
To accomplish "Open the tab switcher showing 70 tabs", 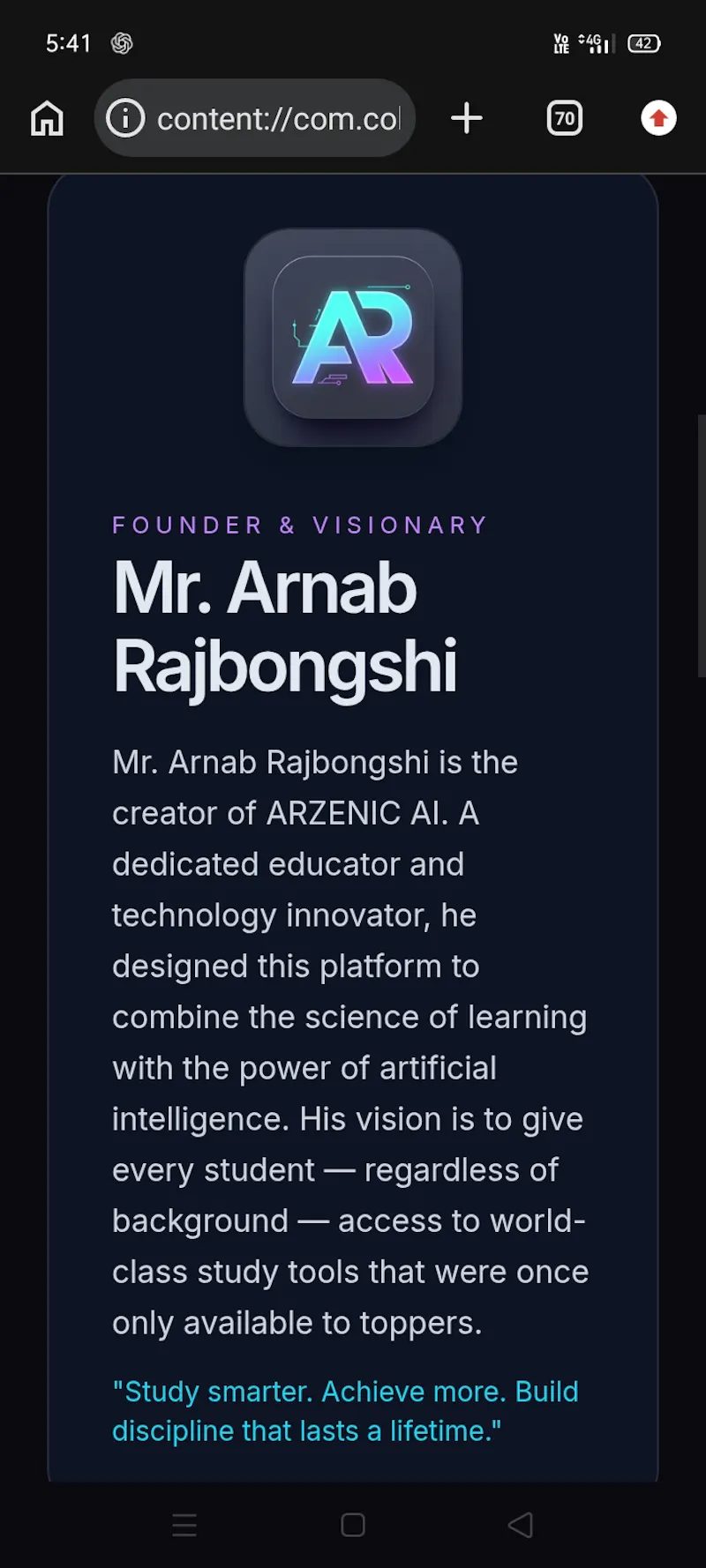I will tap(565, 118).
